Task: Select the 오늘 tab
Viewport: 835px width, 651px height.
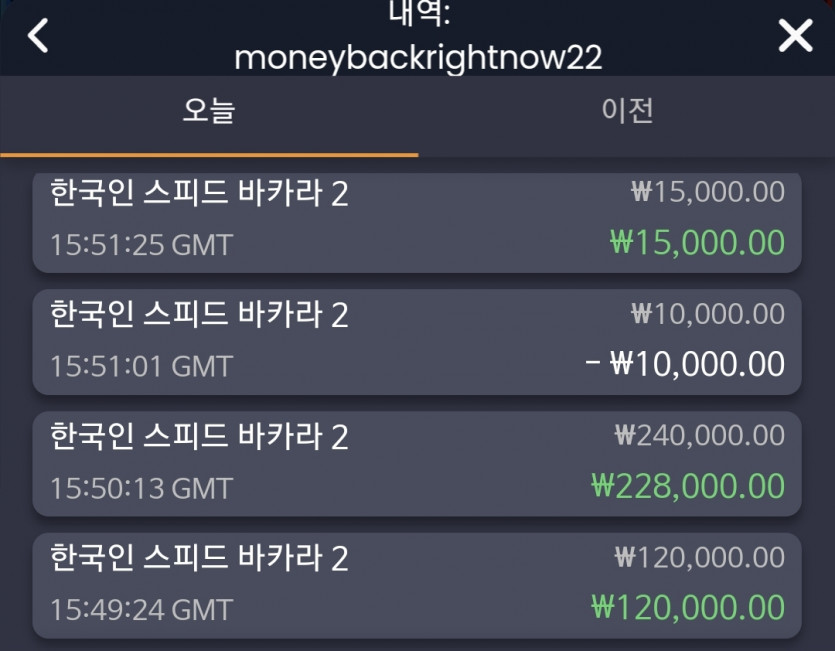Action: click(209, 116)
